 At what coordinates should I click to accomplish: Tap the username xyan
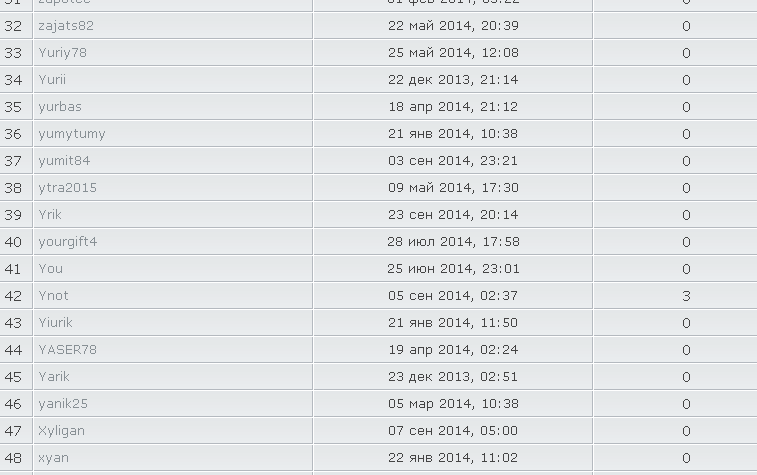(x=53, y=458)
